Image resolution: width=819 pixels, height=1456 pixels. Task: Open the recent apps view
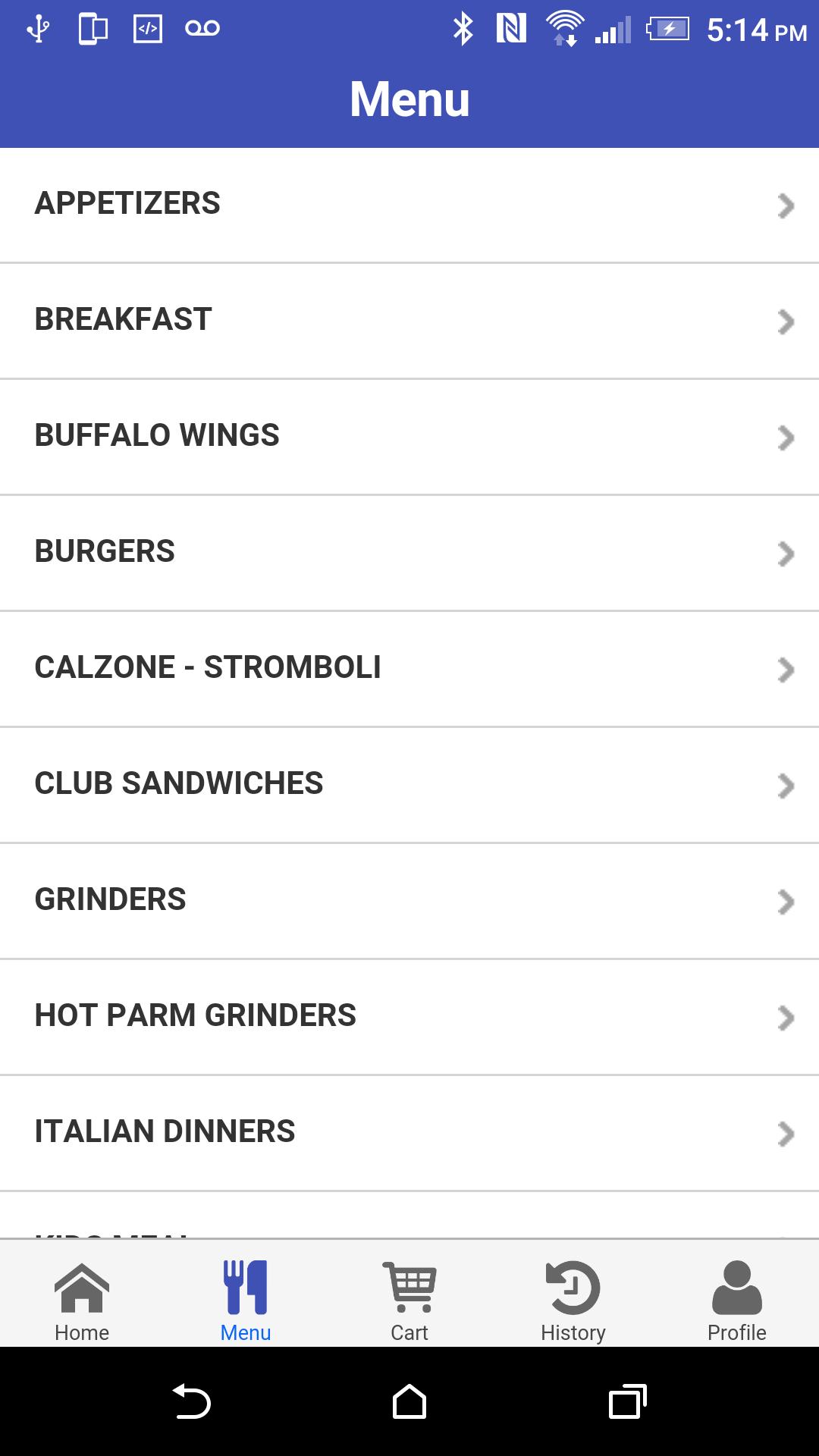tap(627, 1401)
